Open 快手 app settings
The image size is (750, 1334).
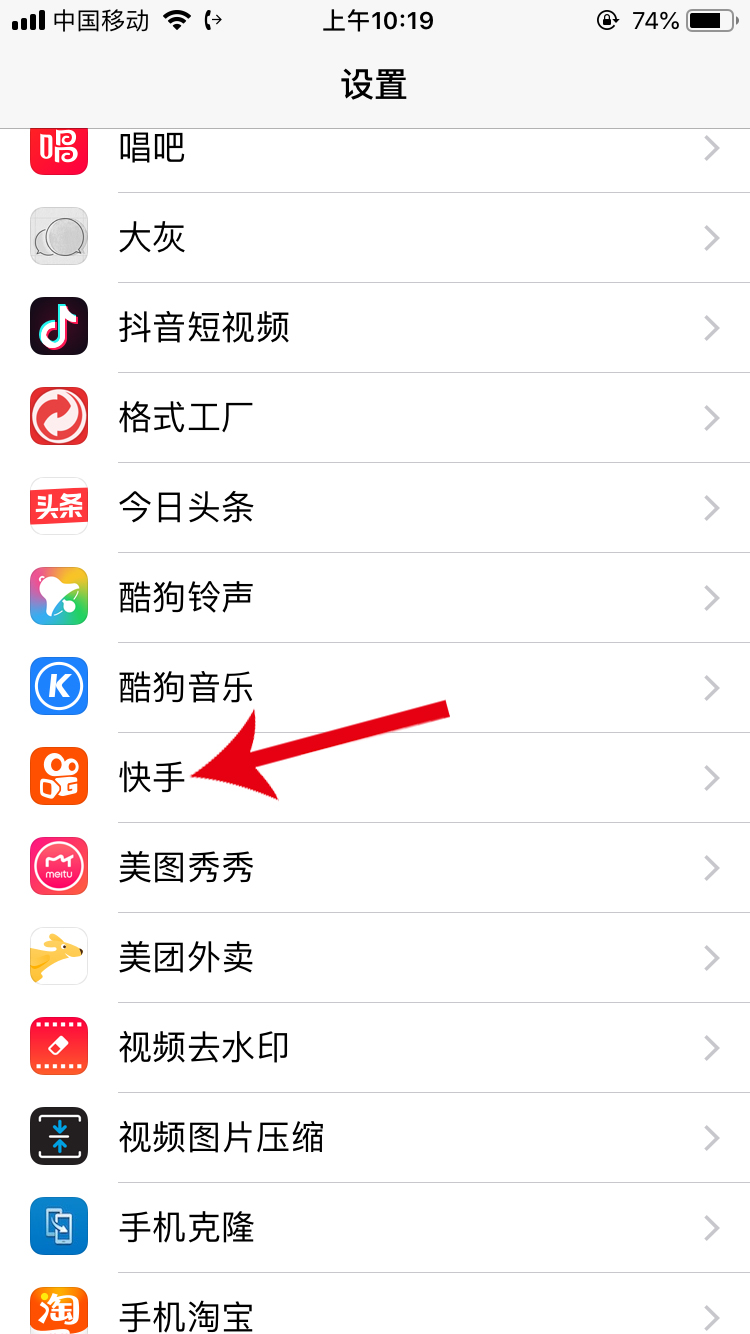point(152,778)
